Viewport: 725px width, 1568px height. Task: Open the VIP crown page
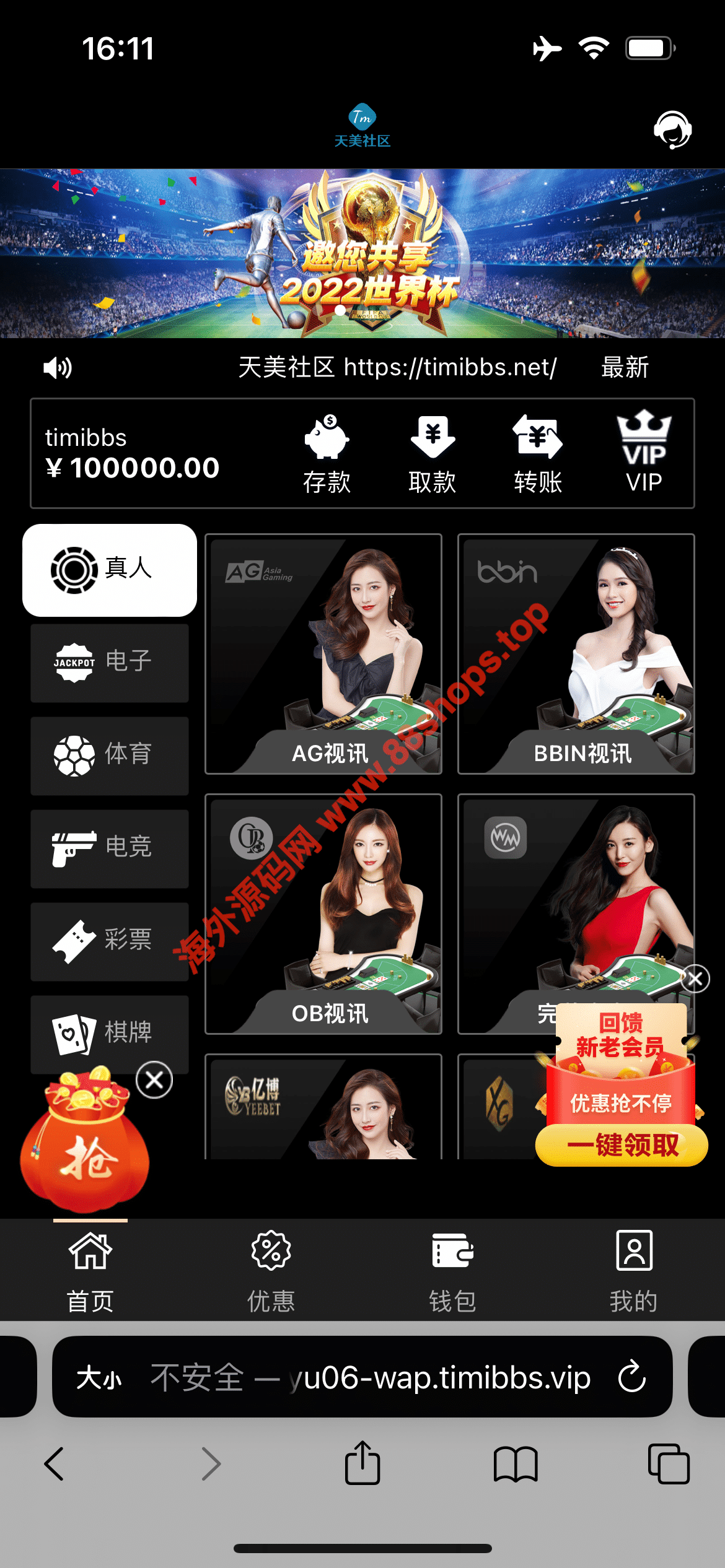[x=644, y=453]
